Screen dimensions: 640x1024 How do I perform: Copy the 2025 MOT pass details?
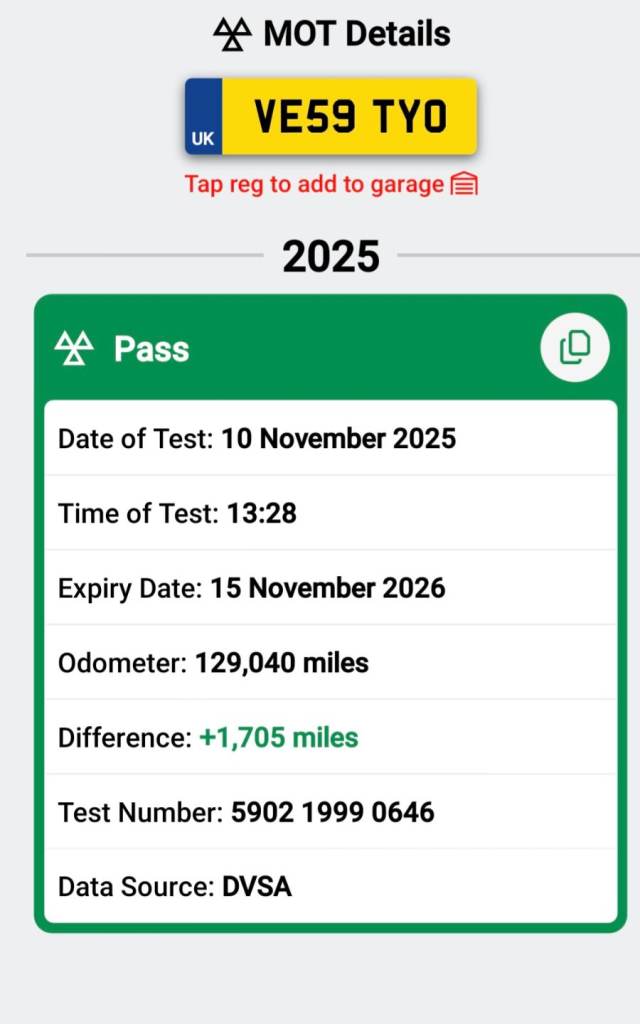pos(574,348)
